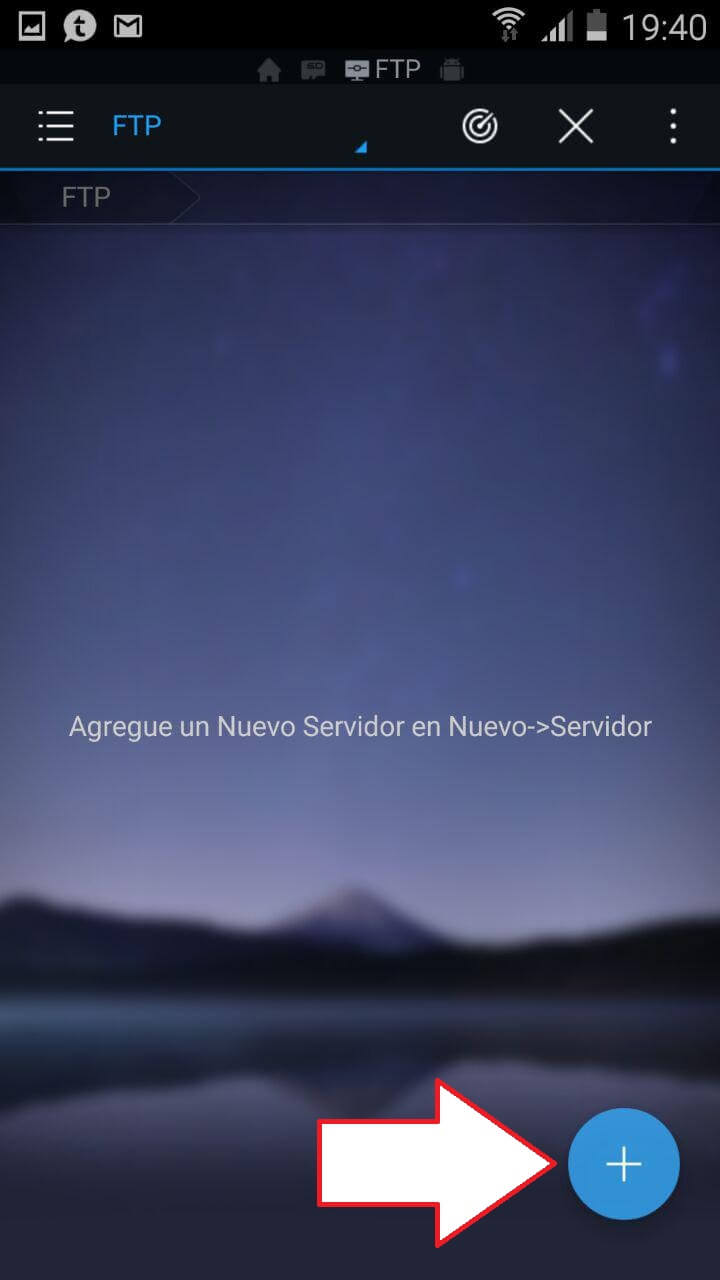Screen dimensions: 720x1280
Task: Switch to the home window tab
Action: tap(268, 71)
